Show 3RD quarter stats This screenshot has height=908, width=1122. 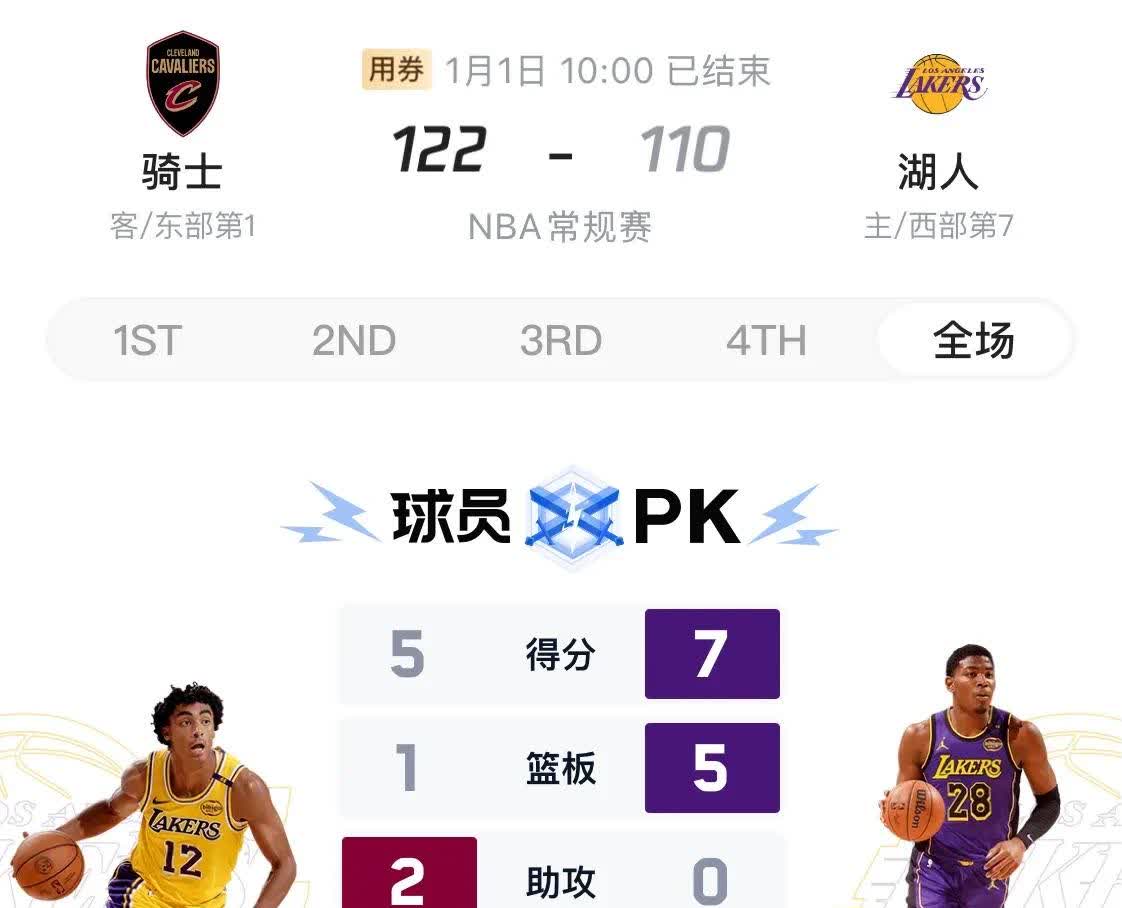(560, 341)
